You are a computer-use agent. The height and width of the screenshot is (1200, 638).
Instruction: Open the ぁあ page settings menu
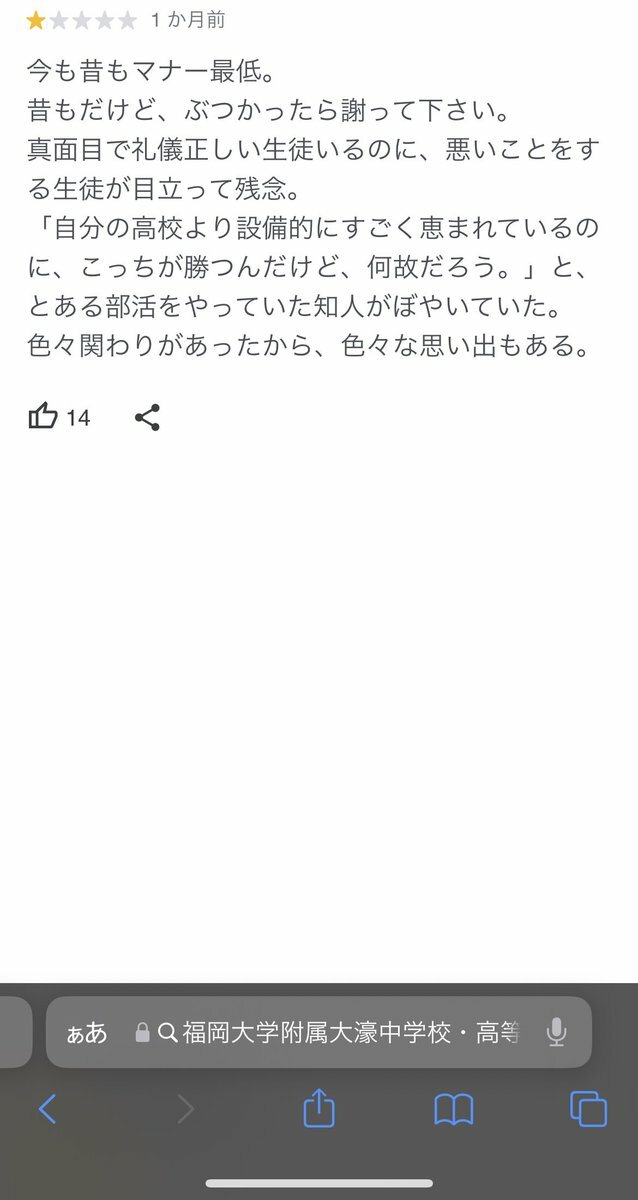tap(87, 1033)
